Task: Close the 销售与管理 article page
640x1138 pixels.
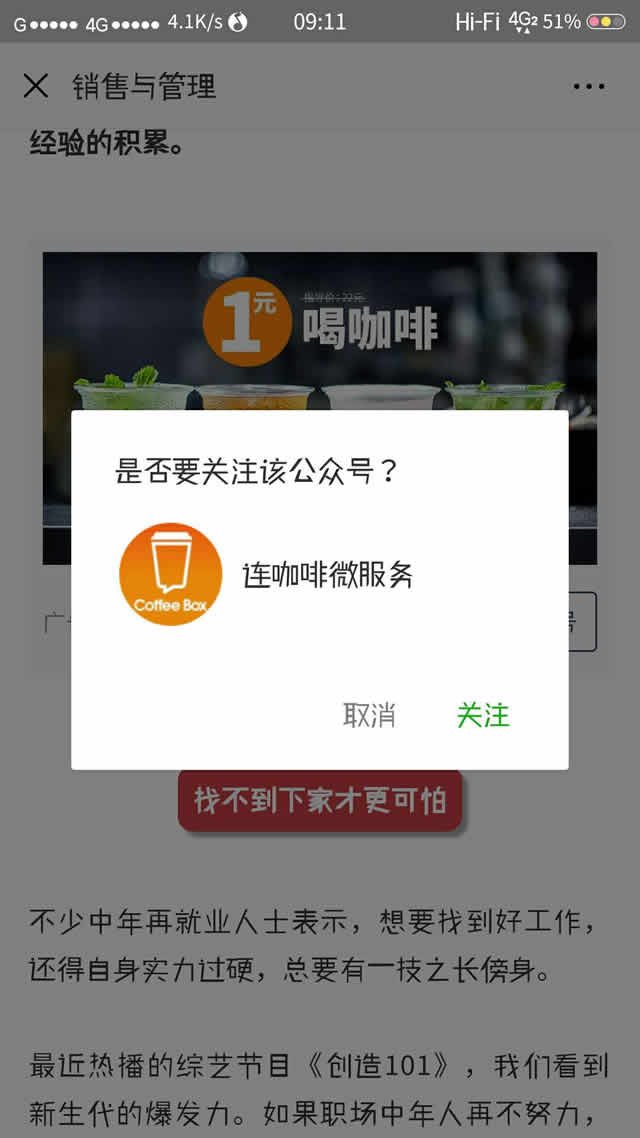Action: [36, 86]
